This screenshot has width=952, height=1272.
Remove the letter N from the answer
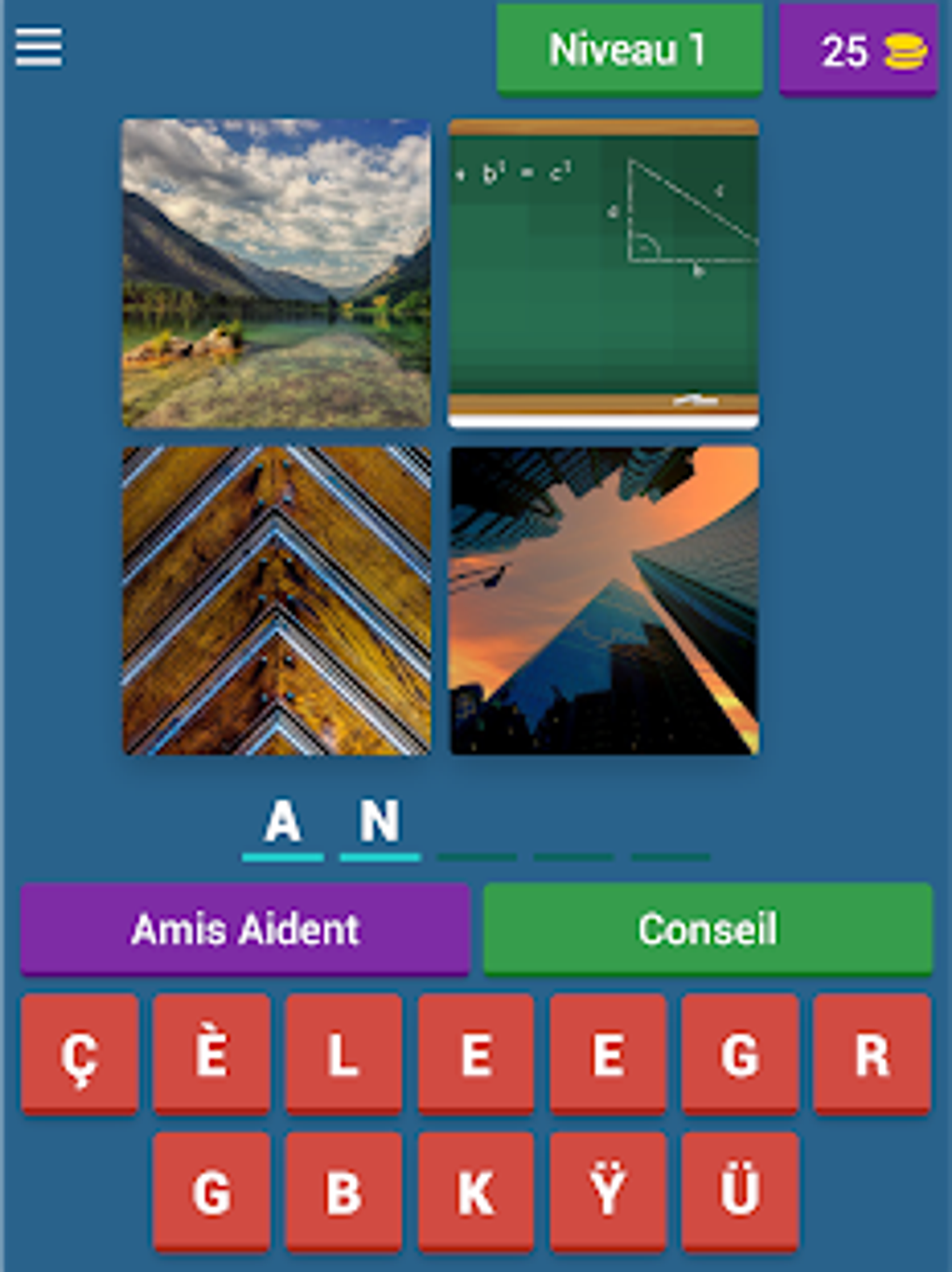380,823
